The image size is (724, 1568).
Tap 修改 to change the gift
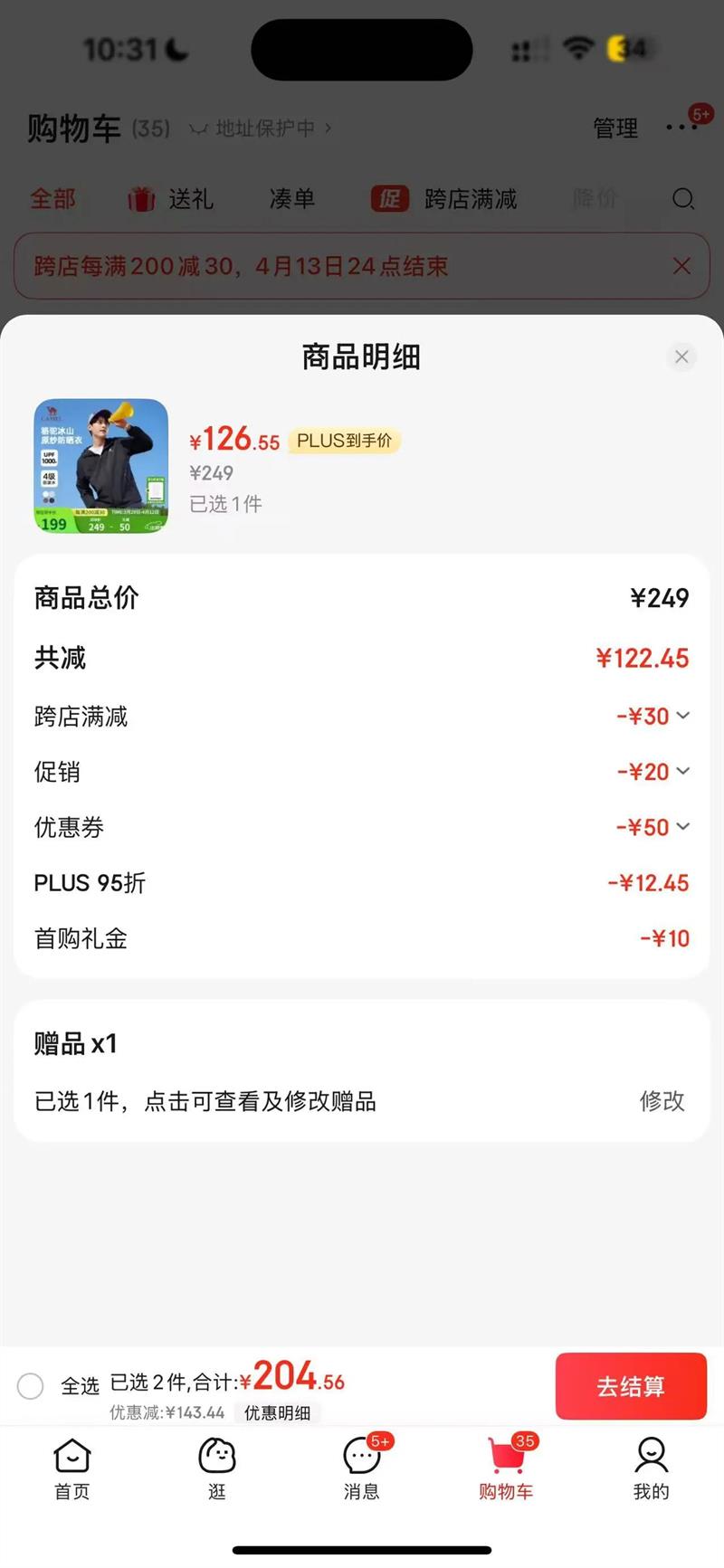click(x=662, y=1101)
